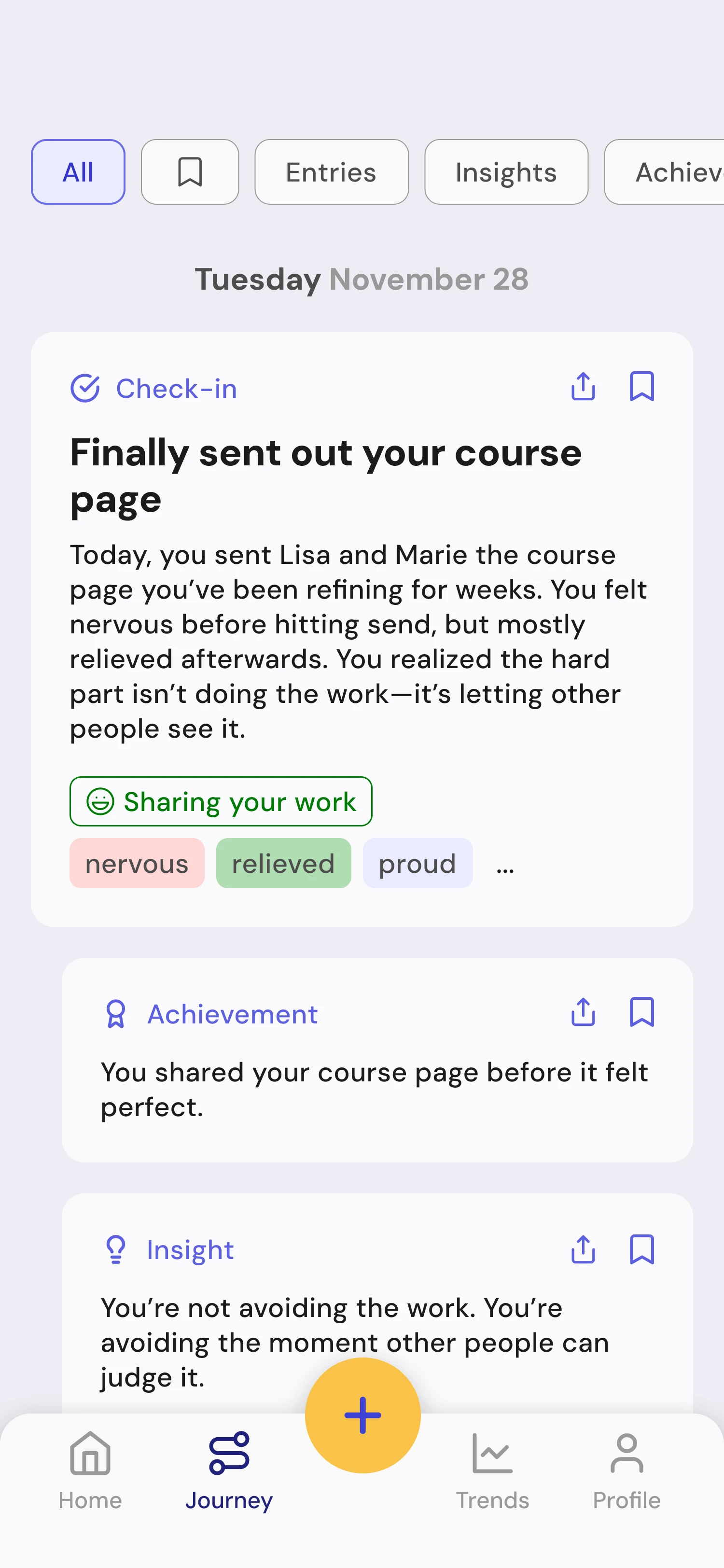Screen dimensions: 724x1568
Task: Share the Check-in entry
Action: [583, 387]
